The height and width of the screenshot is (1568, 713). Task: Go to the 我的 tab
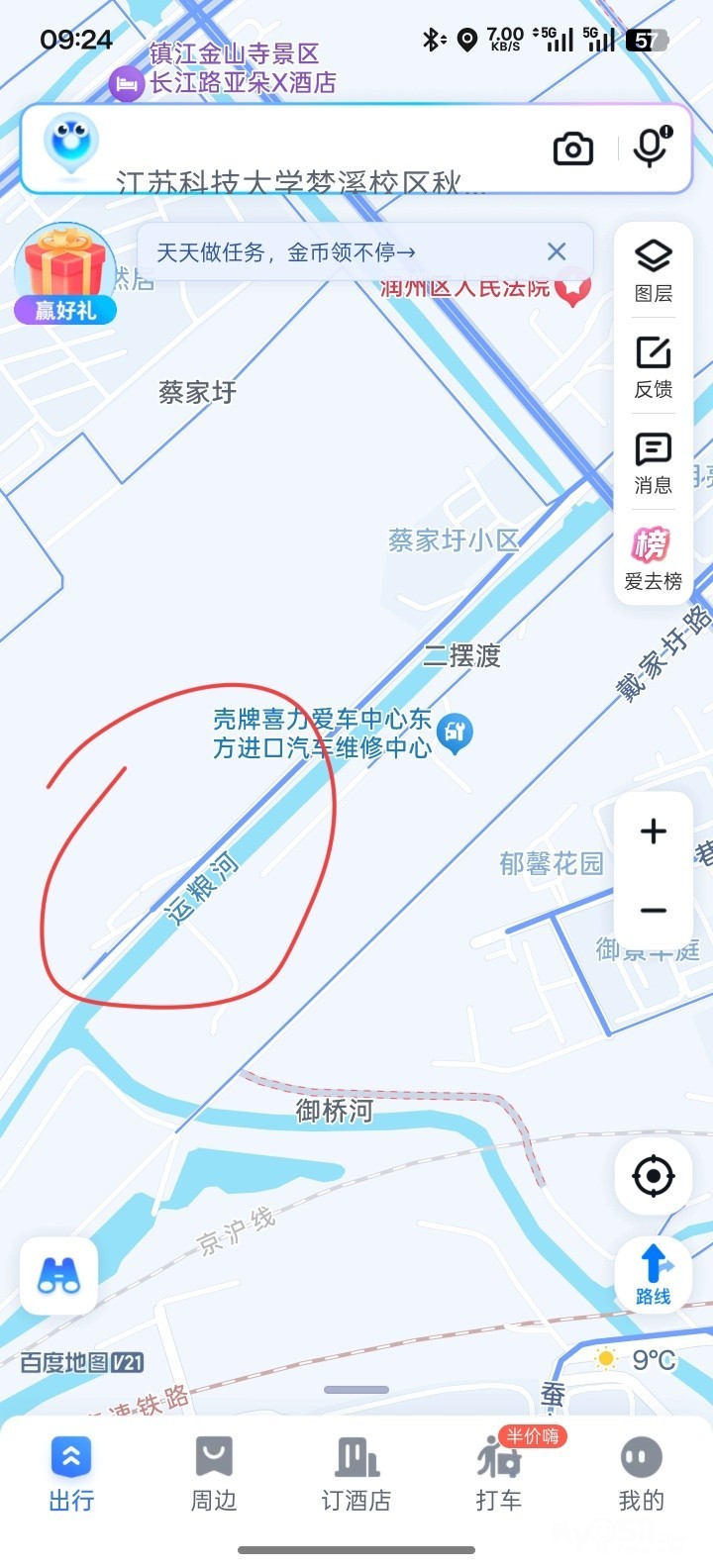[x=641, y=1474]
